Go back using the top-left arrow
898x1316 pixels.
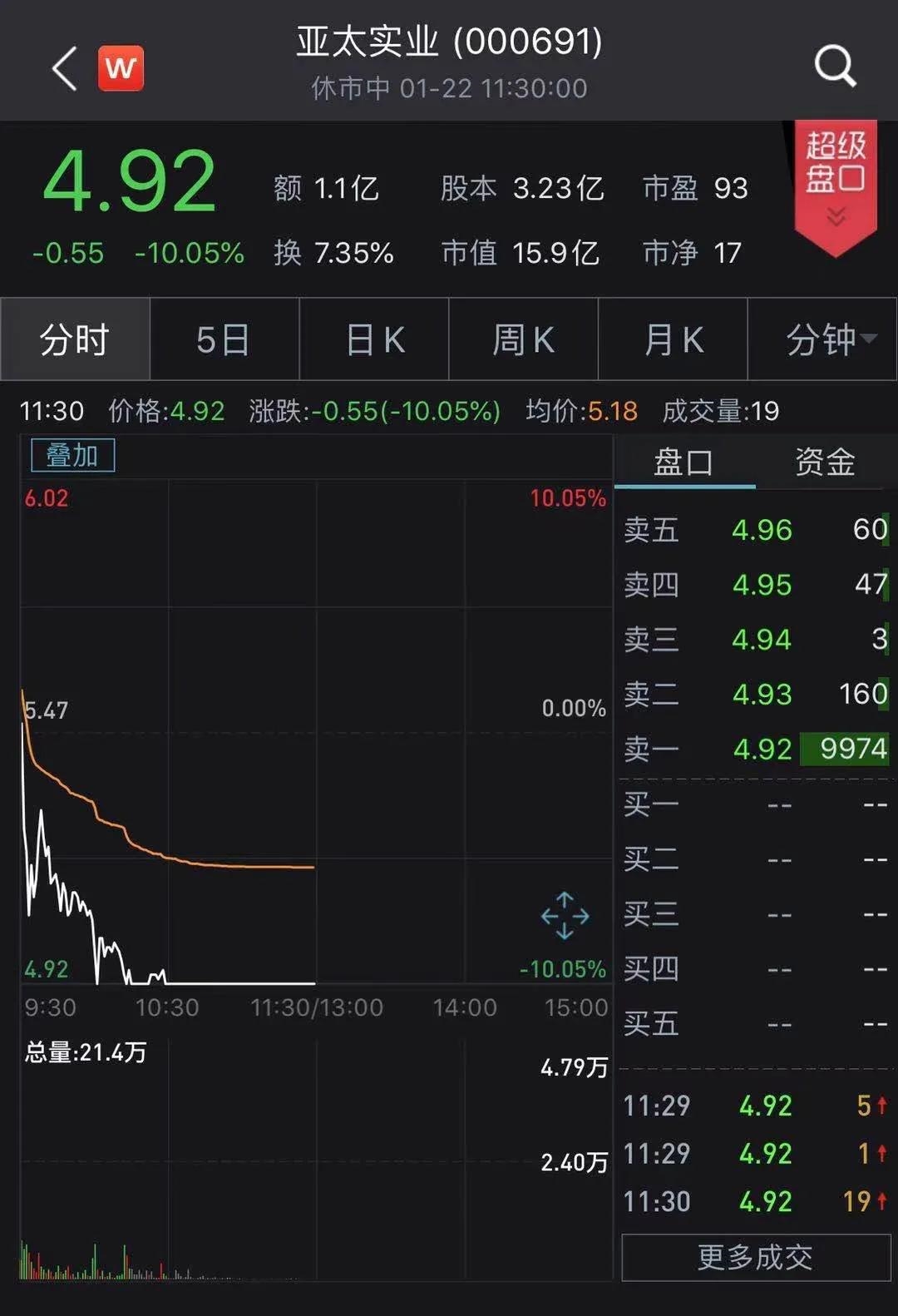65,67
